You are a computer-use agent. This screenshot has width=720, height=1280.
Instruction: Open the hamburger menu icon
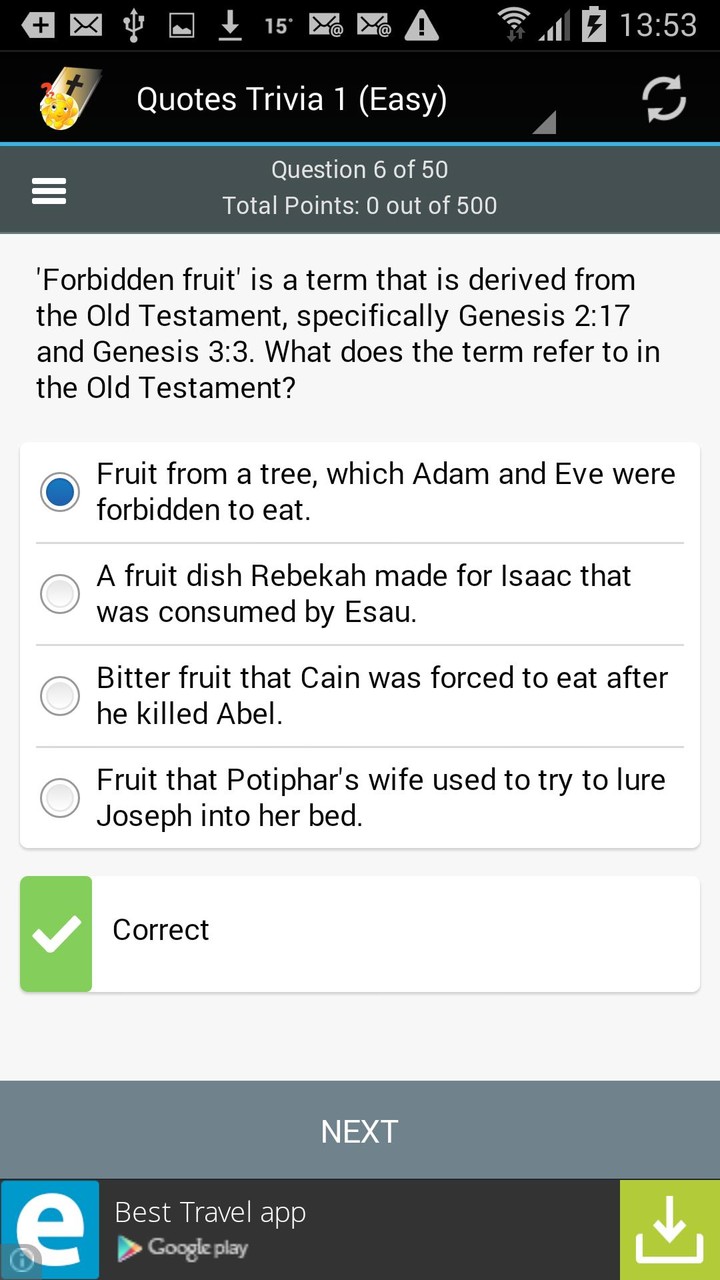[x=48, y=190]
